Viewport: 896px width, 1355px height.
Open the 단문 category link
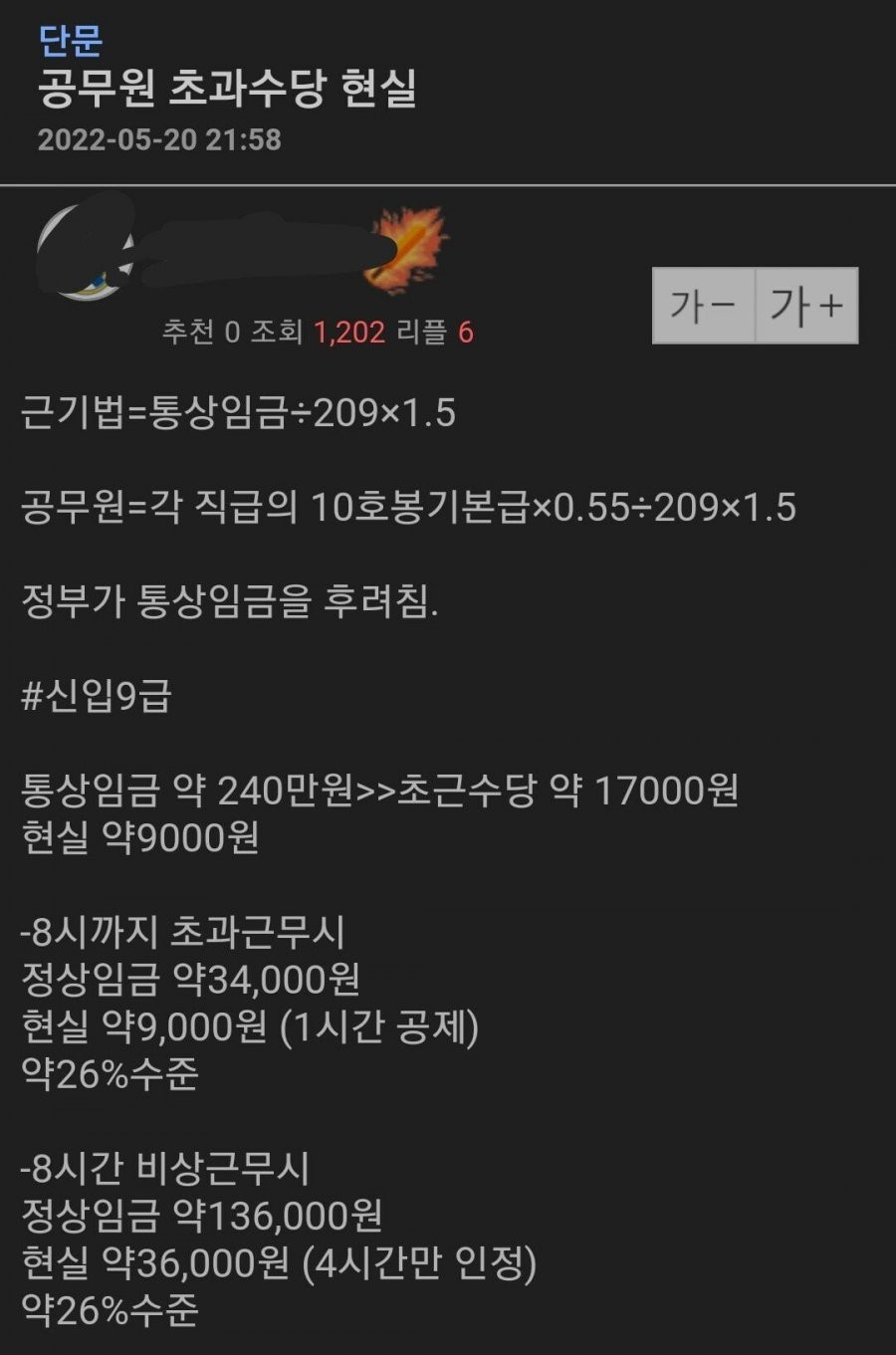70,40
